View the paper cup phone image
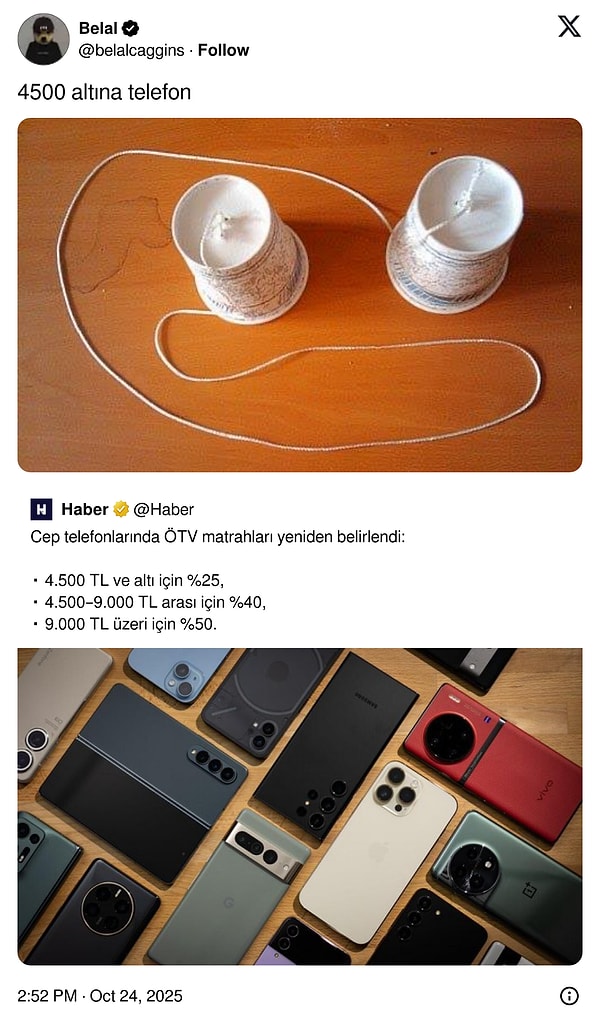 300,295
